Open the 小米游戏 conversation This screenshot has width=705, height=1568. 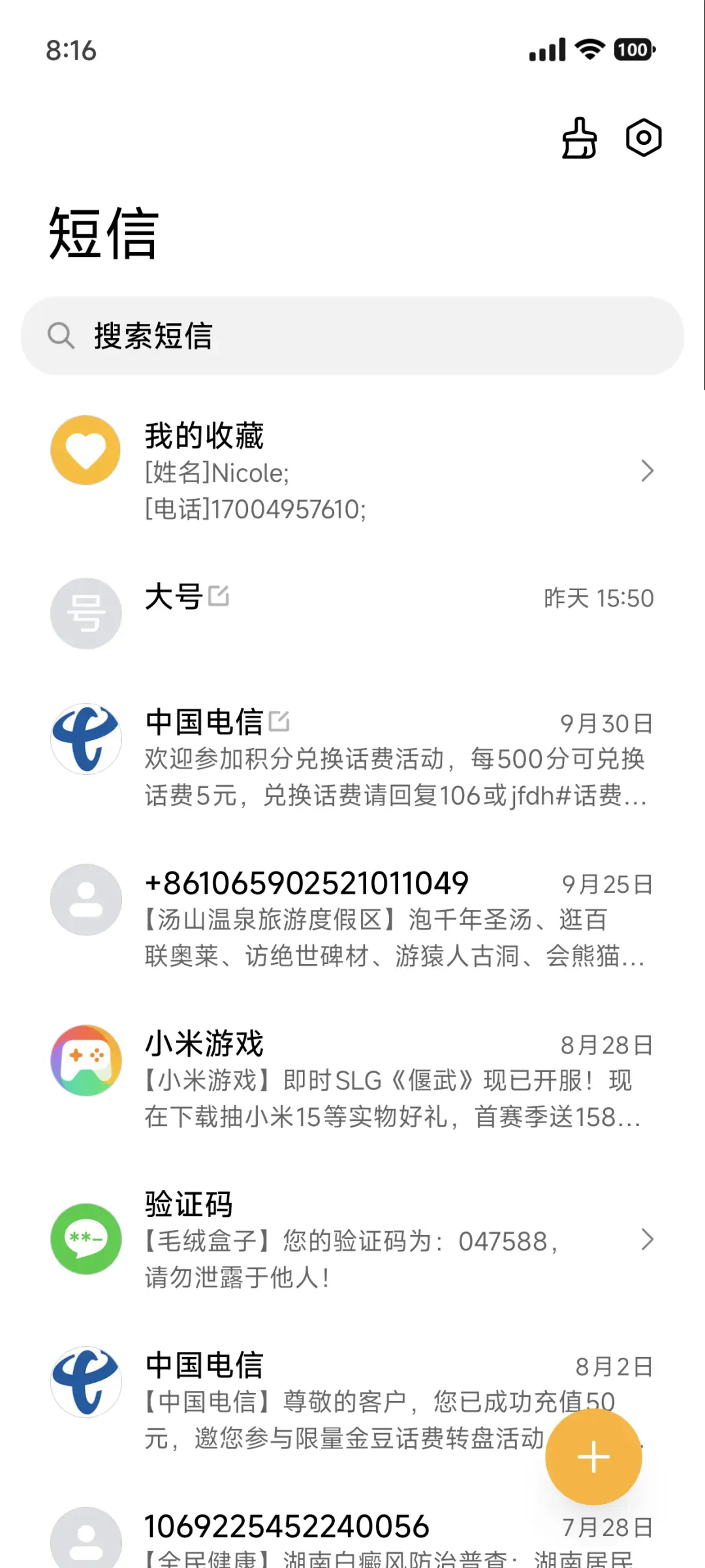point(352,1079)
